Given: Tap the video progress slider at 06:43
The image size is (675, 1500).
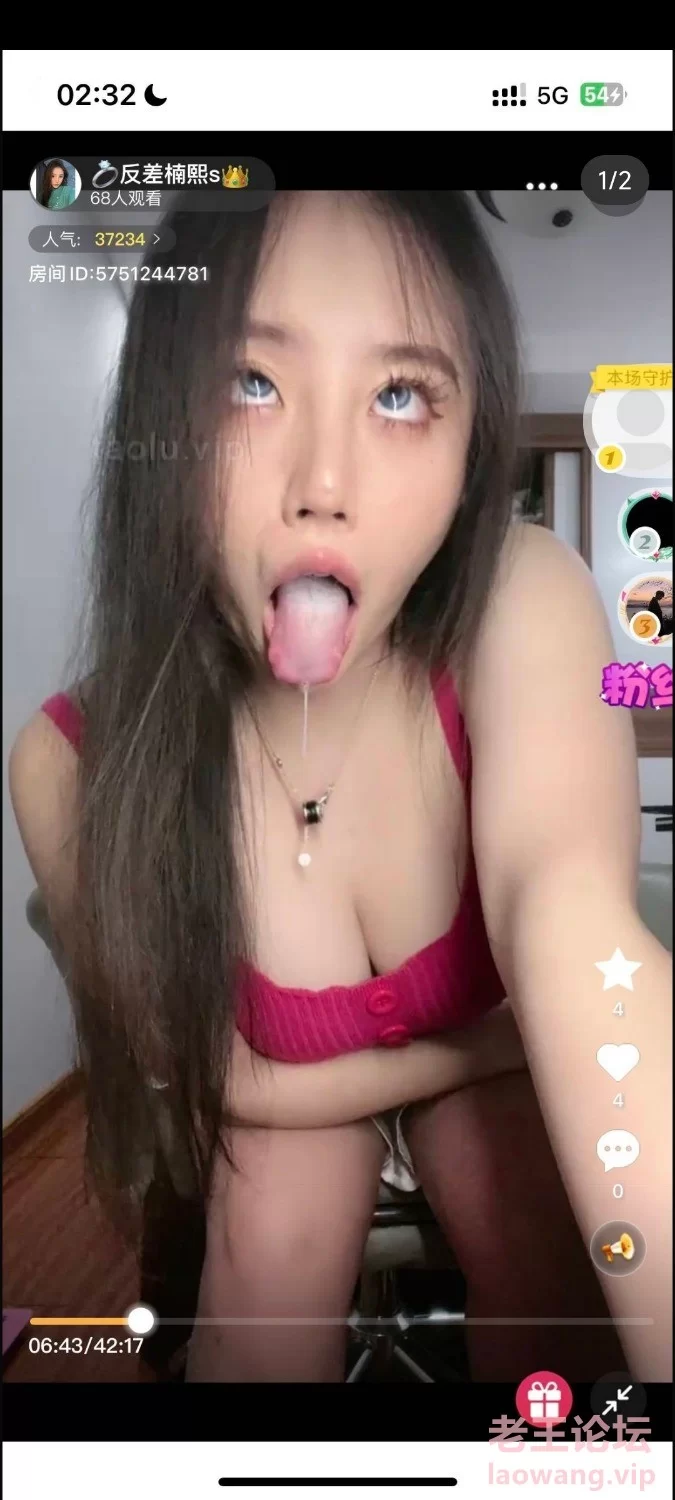Looking at the screenshot, I should coord(141,1320).
